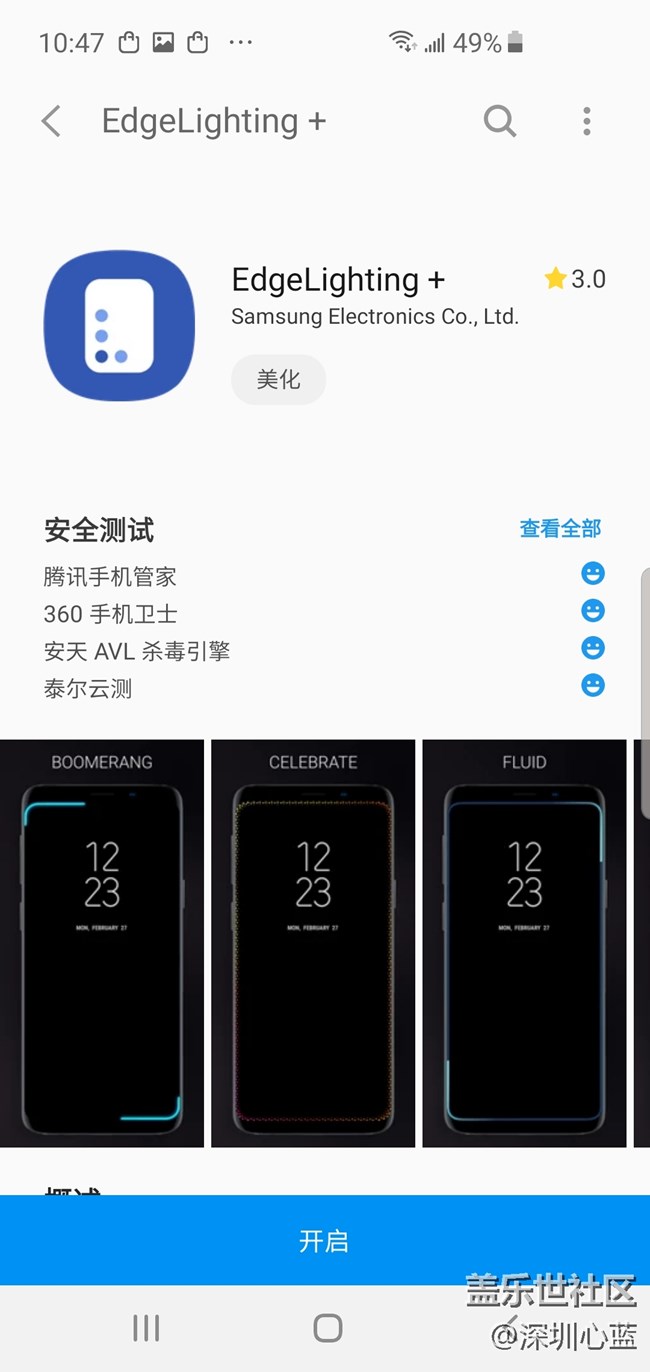Go to the home screen

[x=327, y=1328]
